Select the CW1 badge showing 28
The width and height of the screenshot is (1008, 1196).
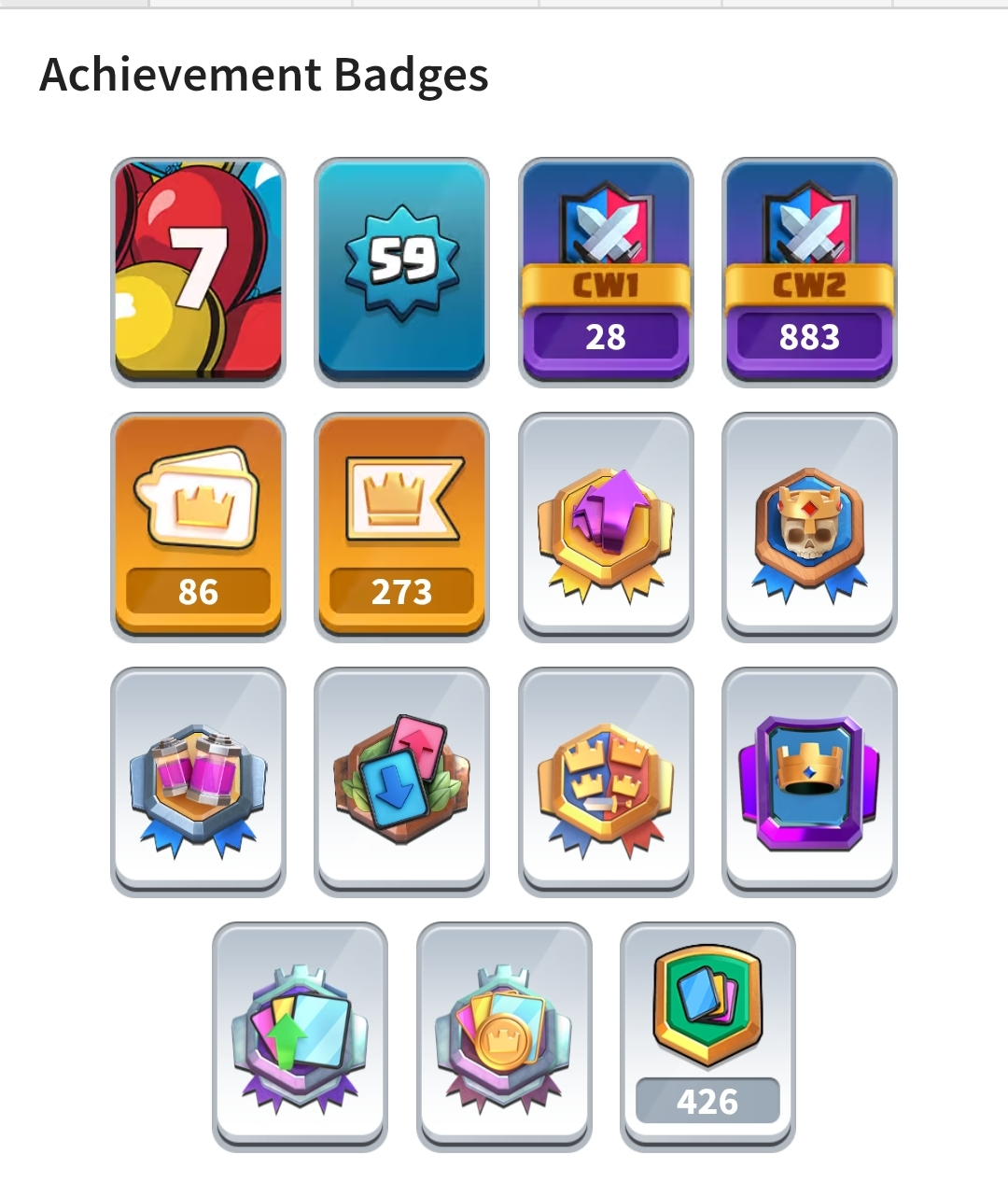[606, 271]
